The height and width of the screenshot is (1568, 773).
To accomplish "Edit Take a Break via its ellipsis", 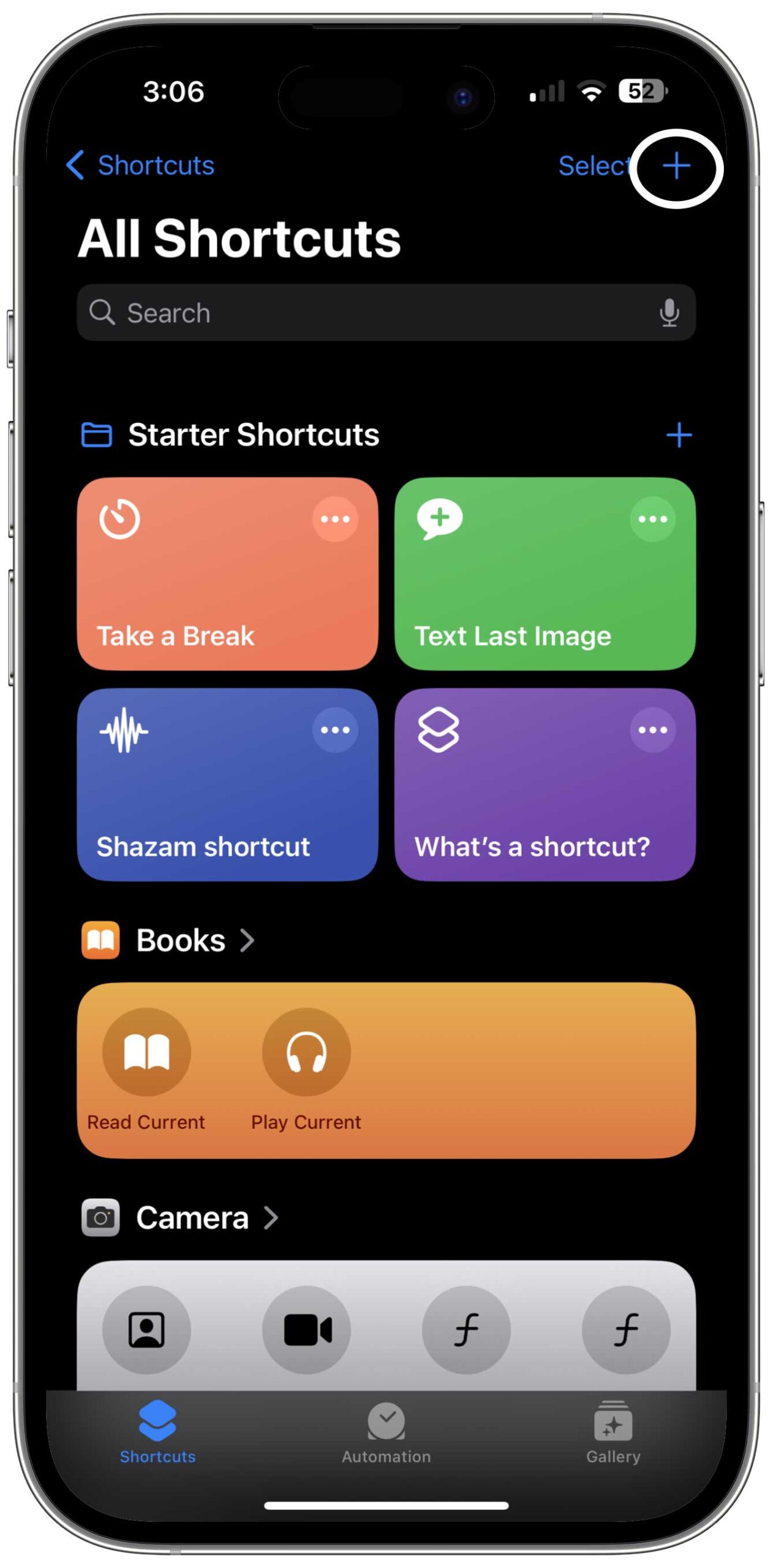I will coord(335,519).
